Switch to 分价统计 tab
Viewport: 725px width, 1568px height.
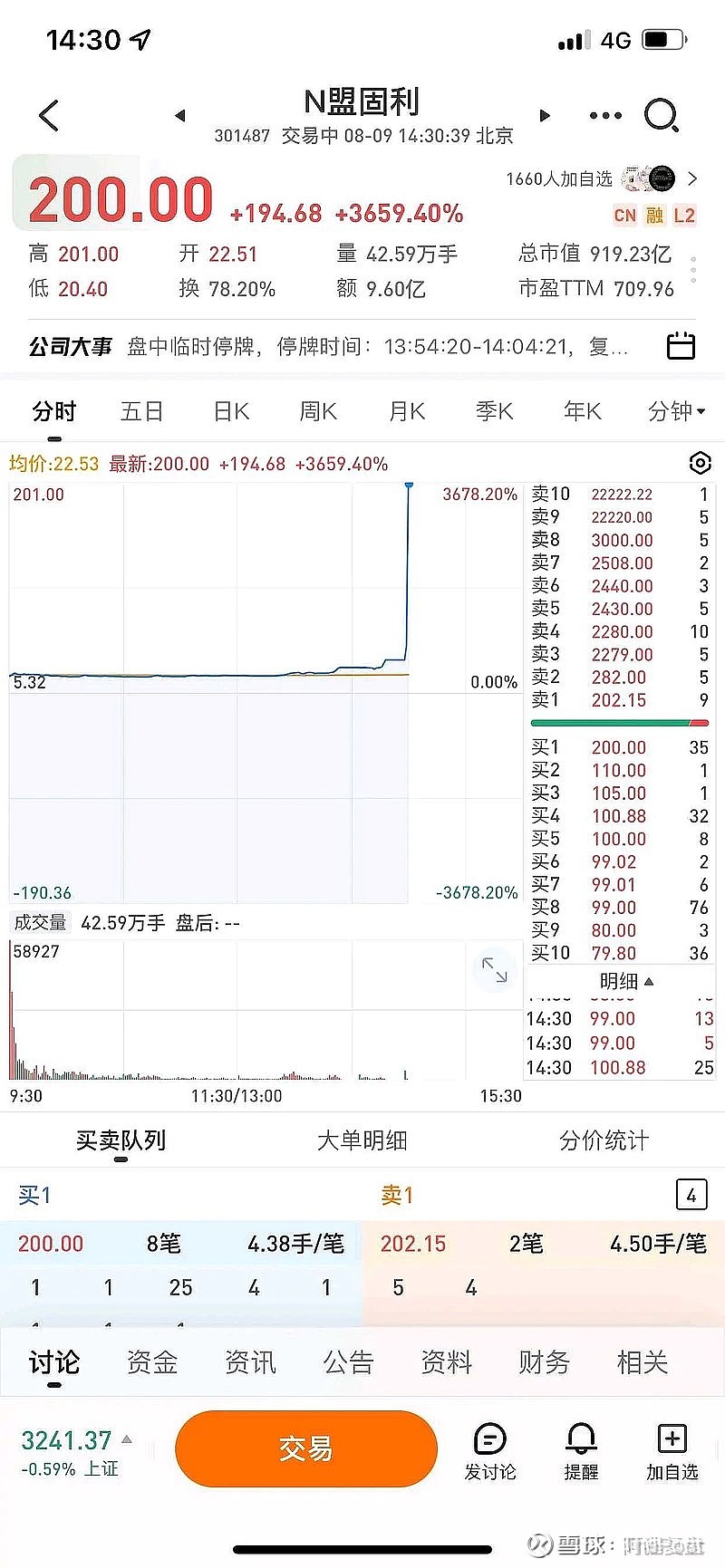(604, 1140)
